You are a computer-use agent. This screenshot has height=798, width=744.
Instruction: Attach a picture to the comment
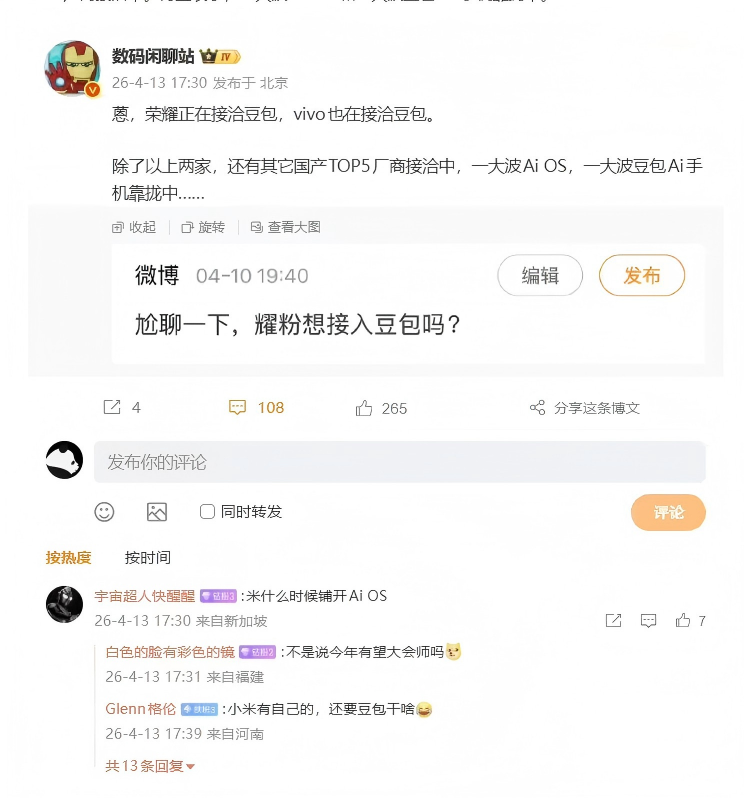[x=157, y=512]
